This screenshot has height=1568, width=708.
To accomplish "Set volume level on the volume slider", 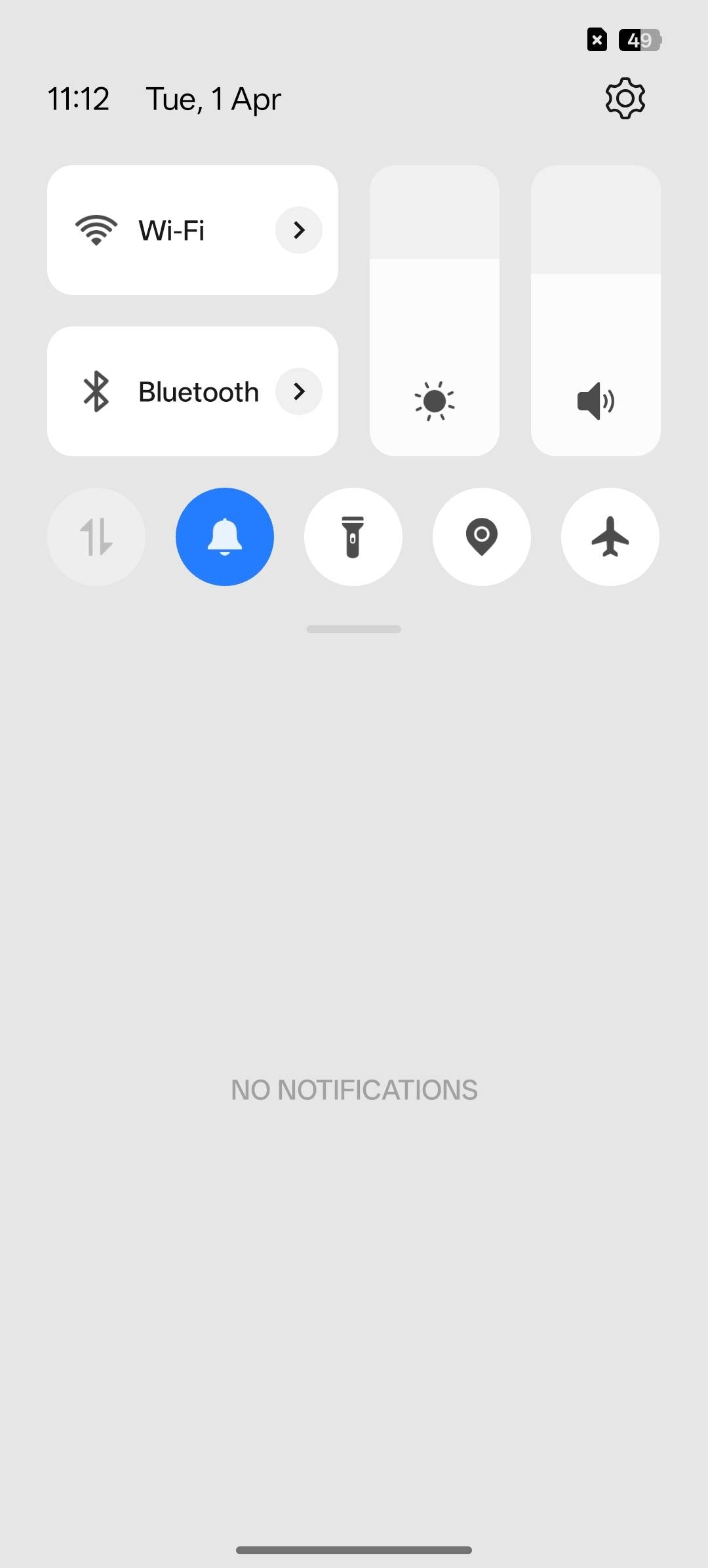I will [x=595, y=311].
